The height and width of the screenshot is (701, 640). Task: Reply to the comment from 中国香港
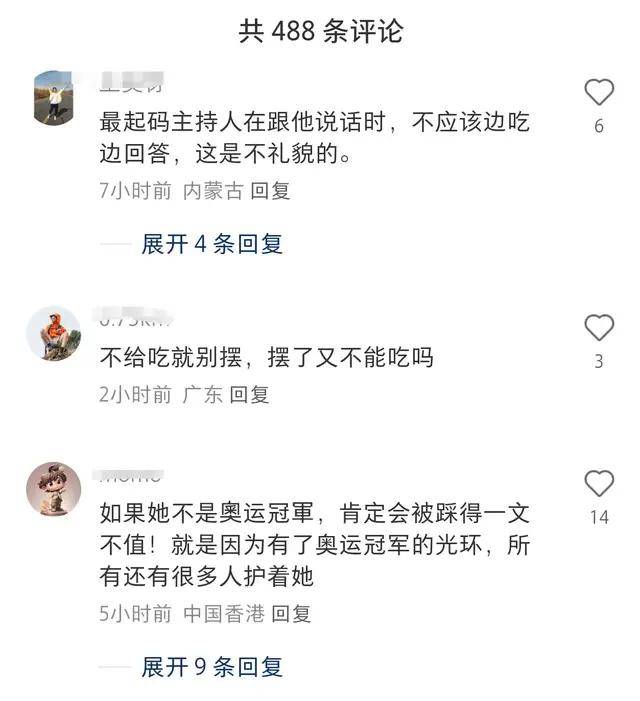tap(291, 613)
